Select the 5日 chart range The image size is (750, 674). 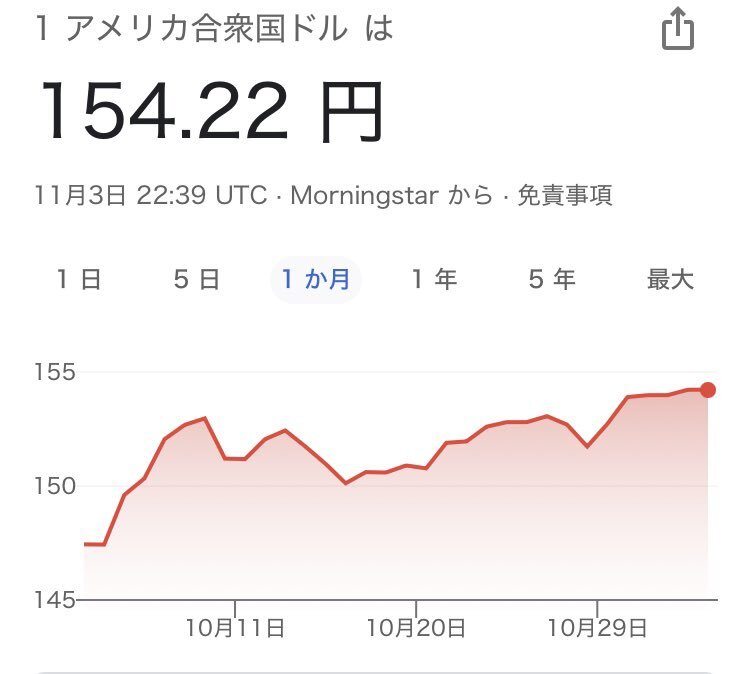coord(197,279)
